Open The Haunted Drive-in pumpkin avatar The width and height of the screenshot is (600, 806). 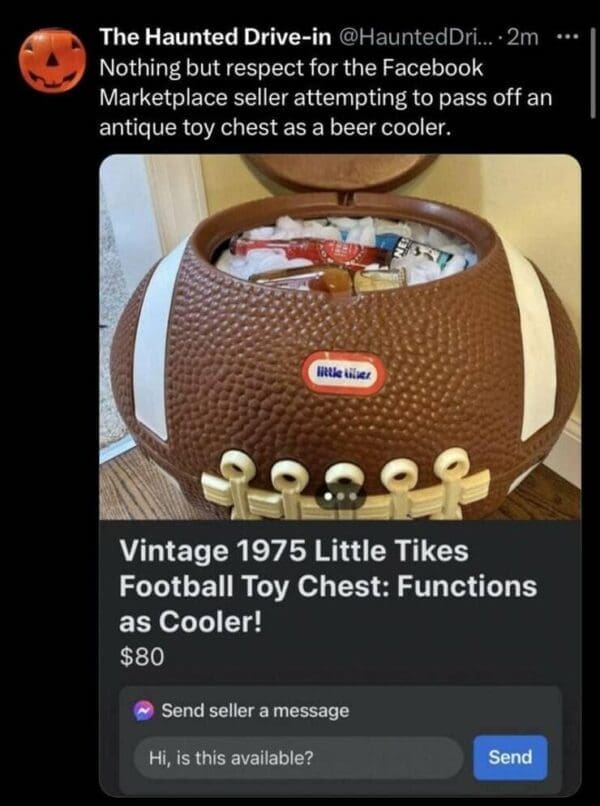(52, 61)
